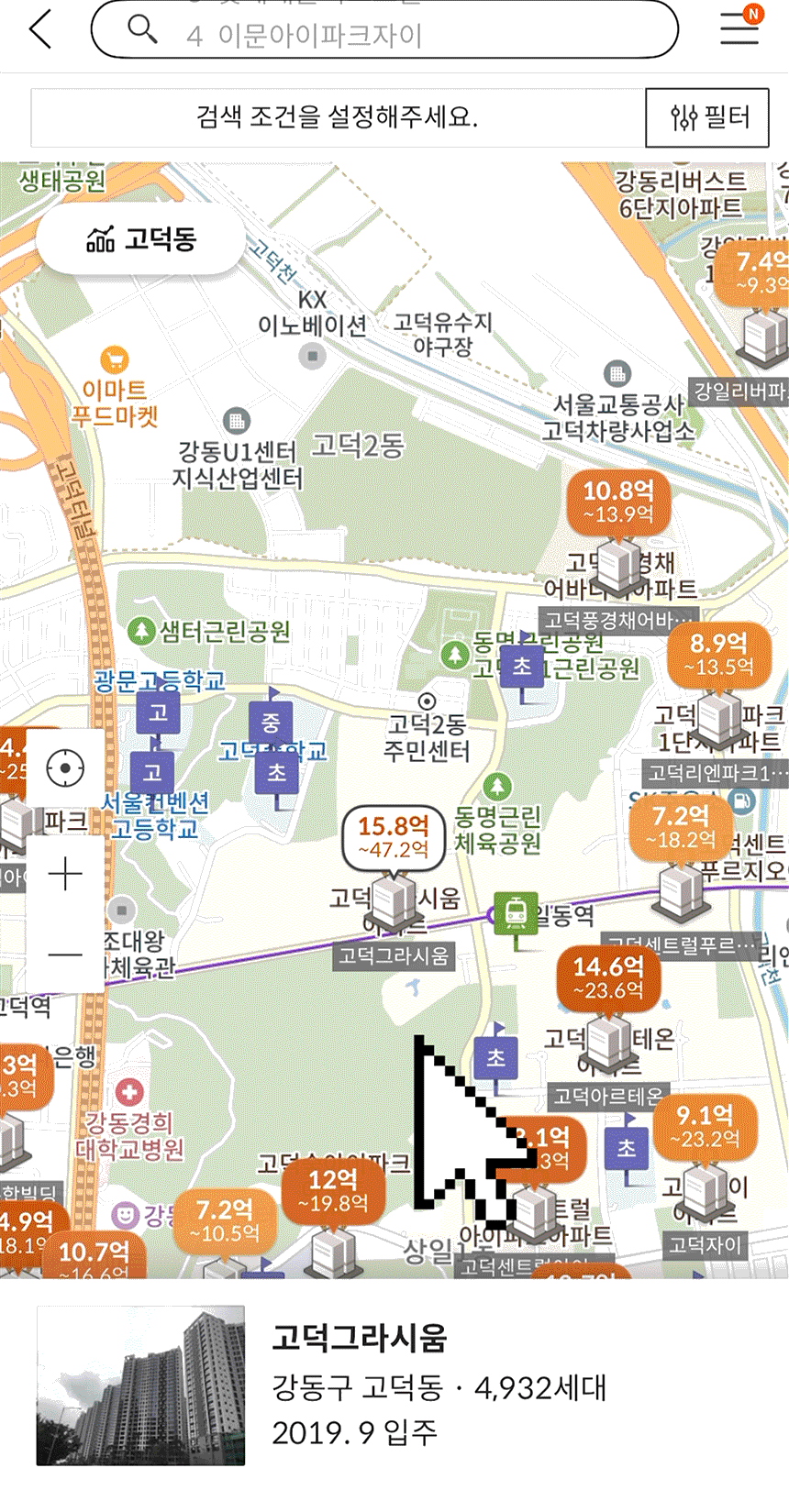Viewport: 789px width, 1512px height.
Task: Select the 10.8억 고덕풍경채어바니티 marker
Action: pyautogui.click(x=618, y=502)
